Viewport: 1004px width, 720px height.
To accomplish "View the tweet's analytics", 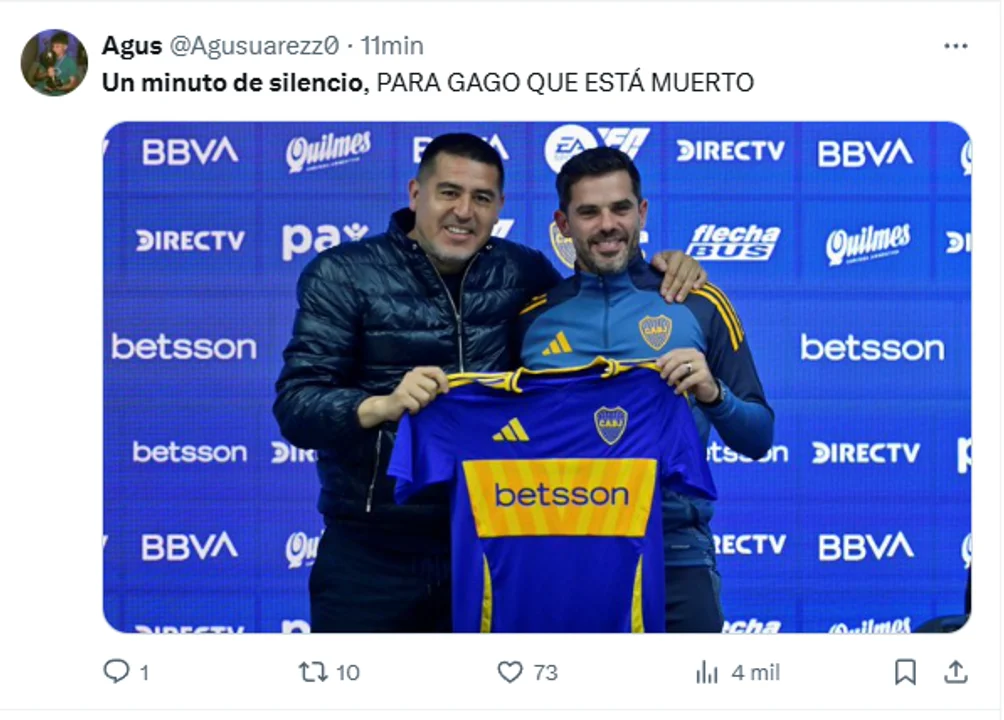I will pos(707,672).
